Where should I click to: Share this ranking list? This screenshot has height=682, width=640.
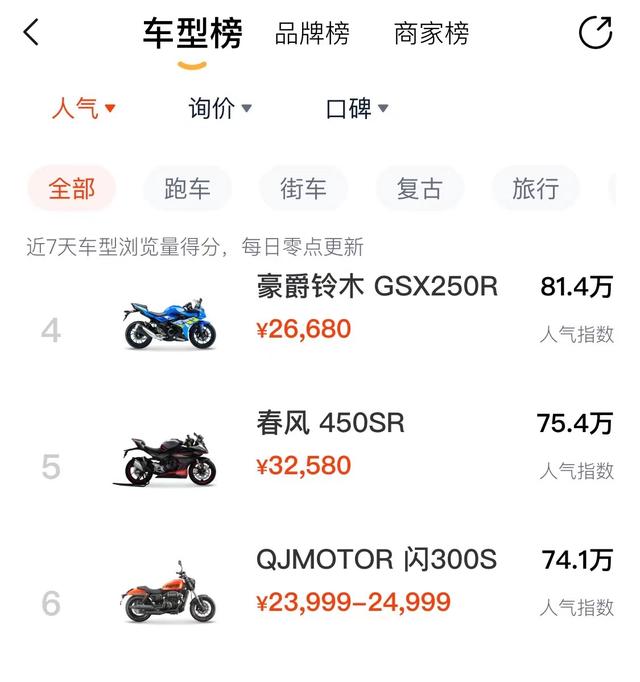point(596,33)
